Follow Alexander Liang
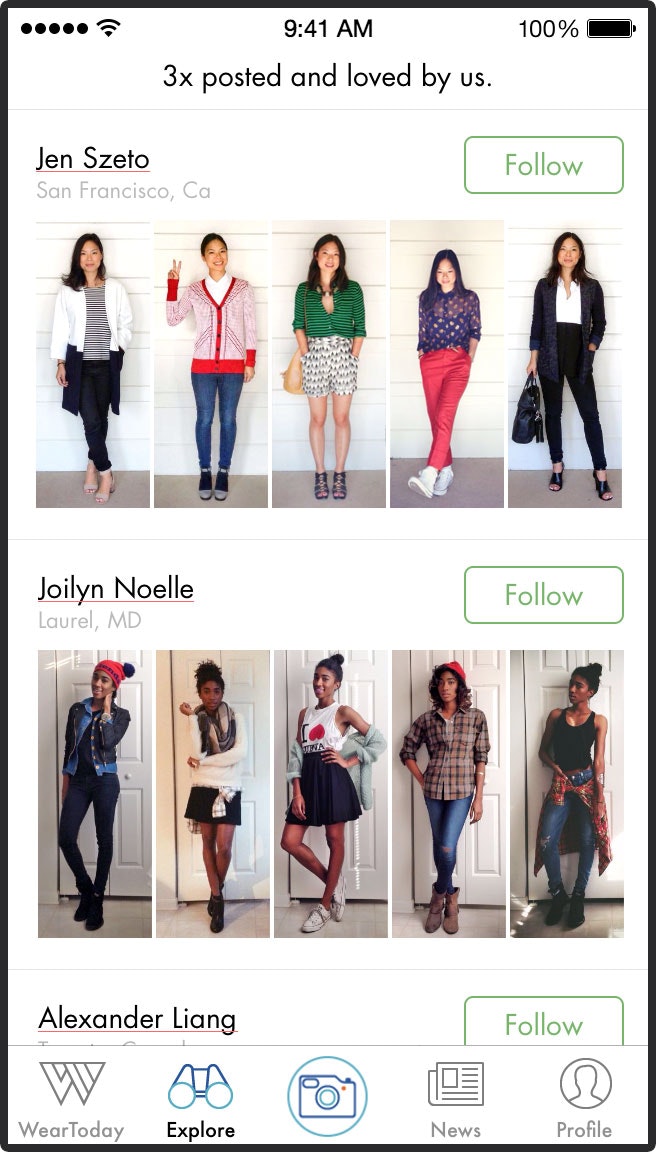 coord(543,1022)
